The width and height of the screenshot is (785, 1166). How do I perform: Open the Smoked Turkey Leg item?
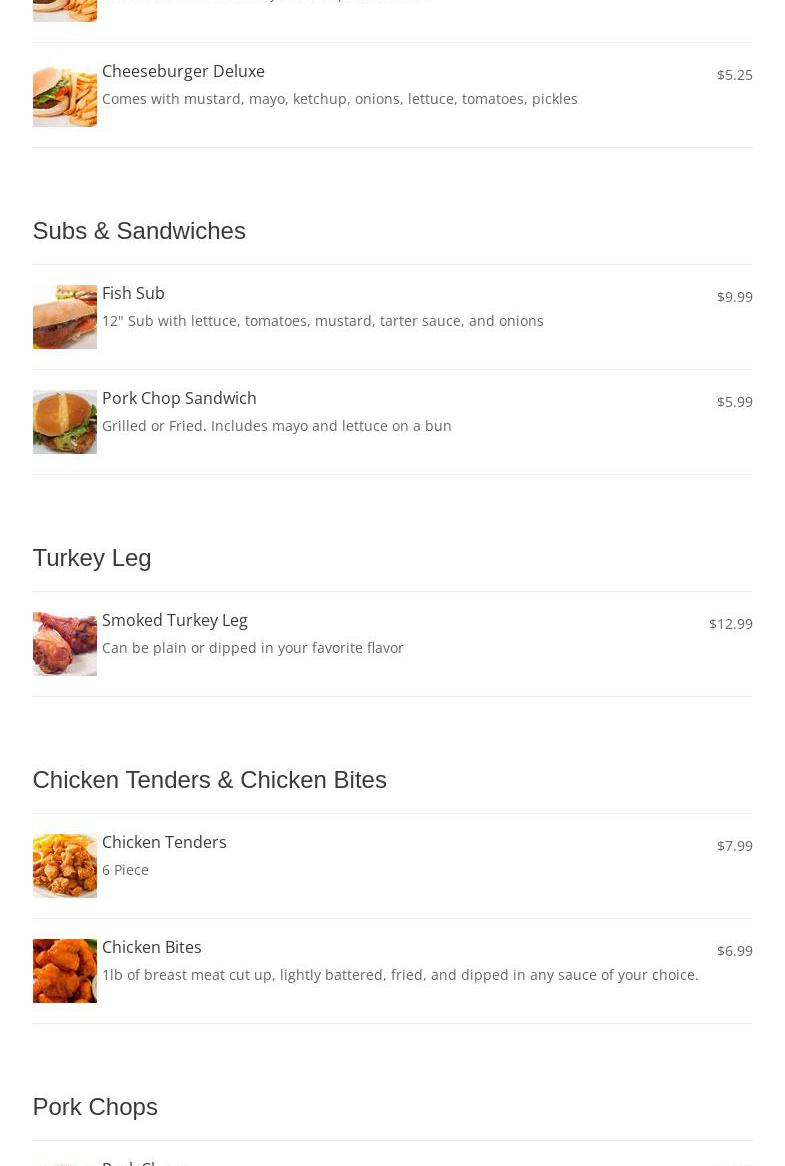click(175, 621)
